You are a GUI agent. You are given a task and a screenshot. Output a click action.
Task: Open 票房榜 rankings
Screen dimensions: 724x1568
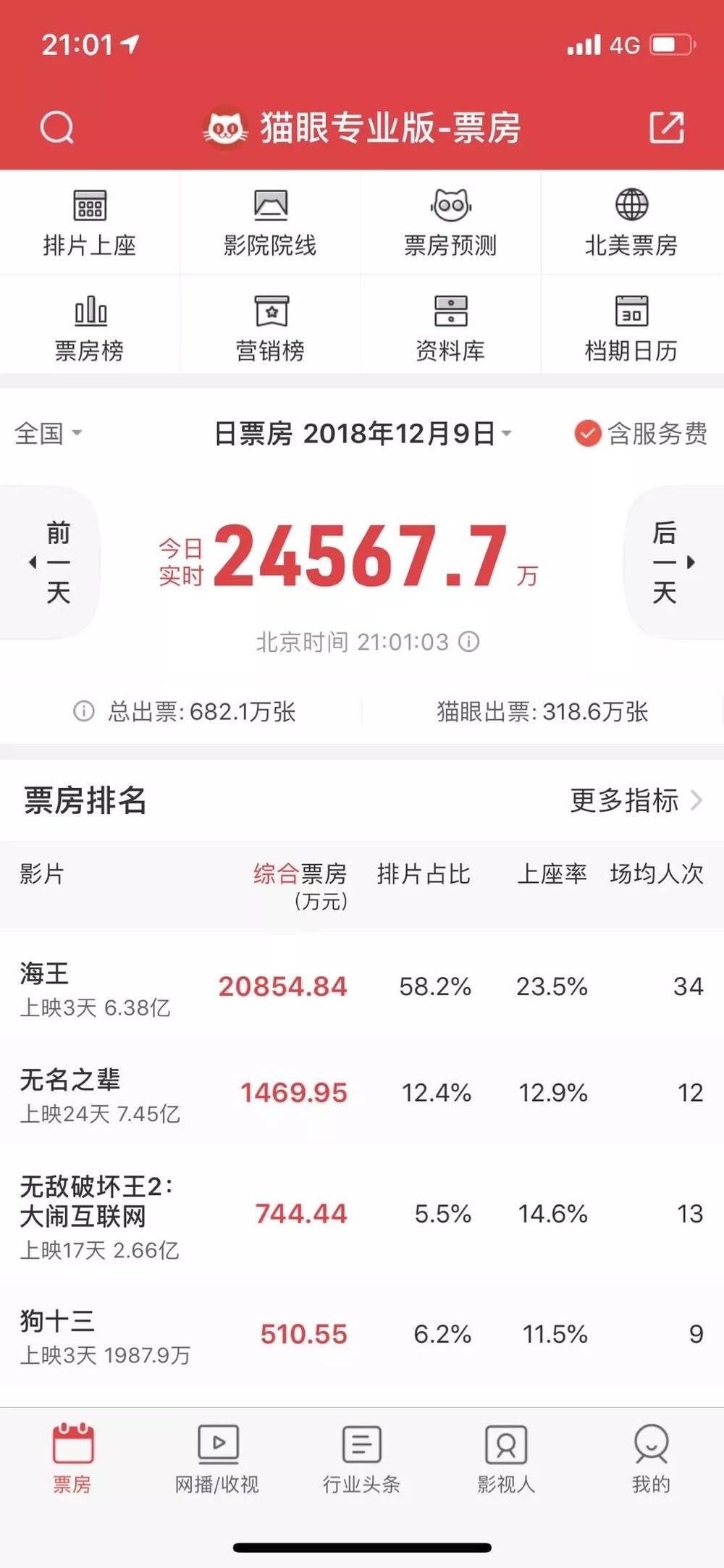click(90, 327)
